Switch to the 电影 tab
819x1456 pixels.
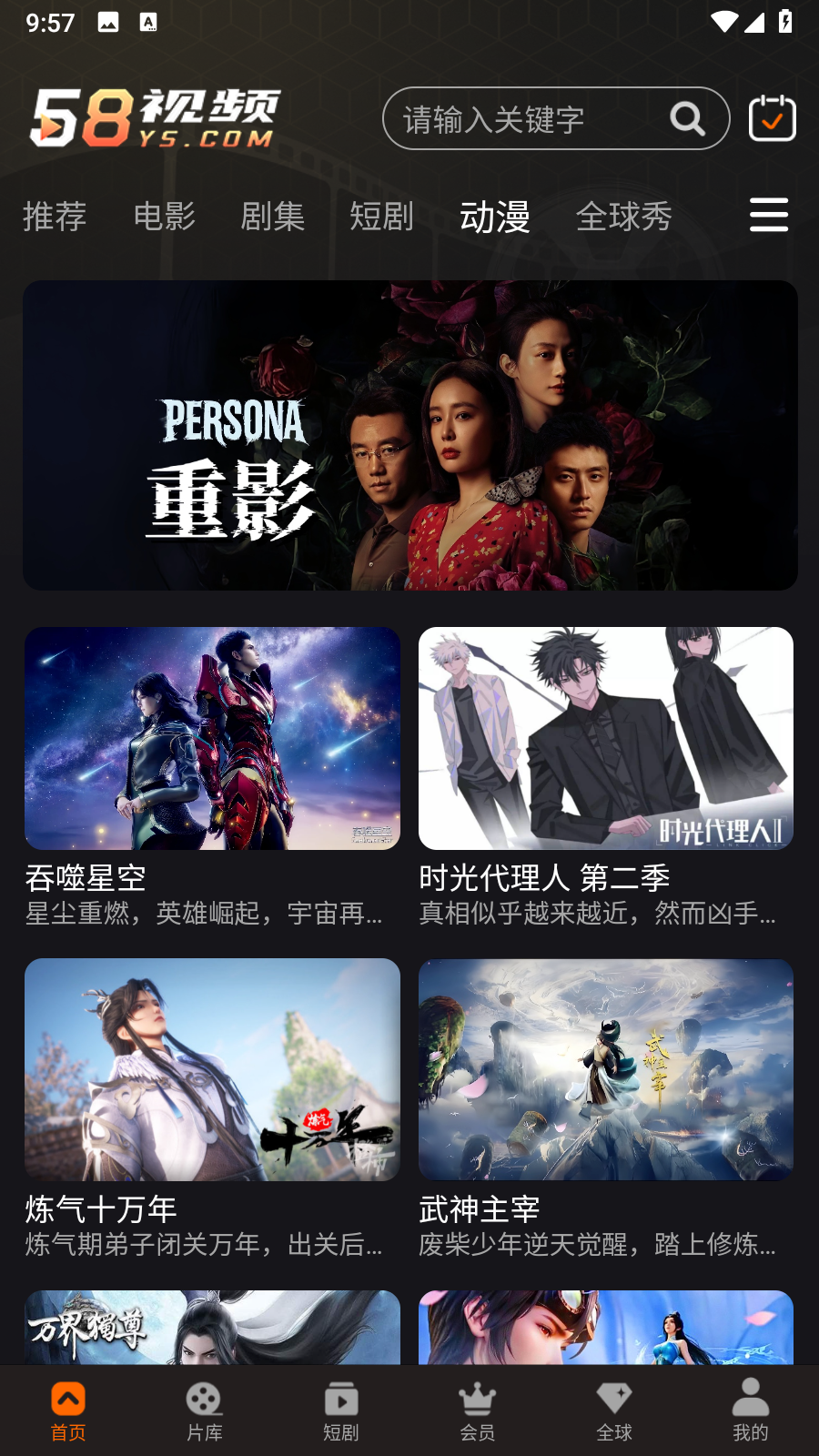165,217
